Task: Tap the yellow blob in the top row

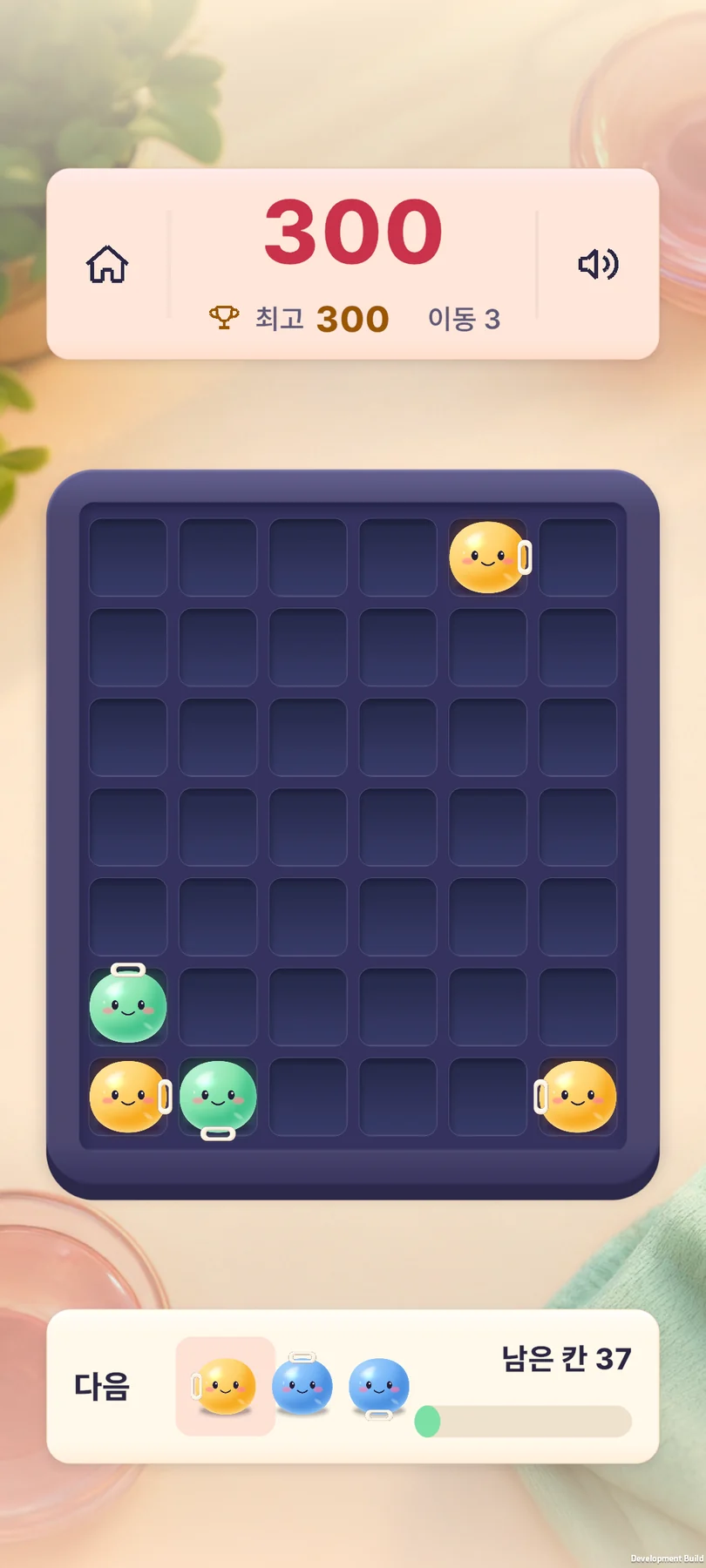Action: [489, 558]
